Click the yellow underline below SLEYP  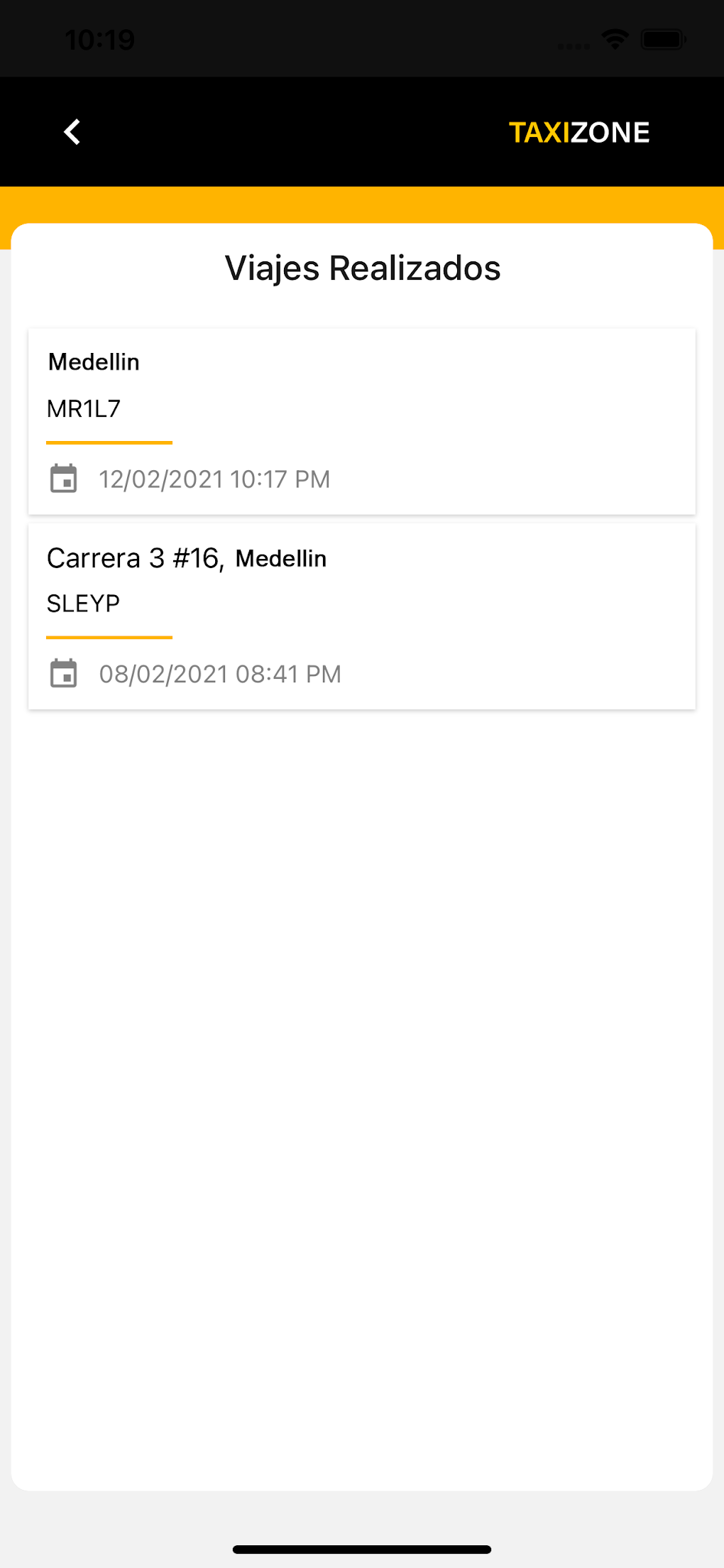point(109,638)
